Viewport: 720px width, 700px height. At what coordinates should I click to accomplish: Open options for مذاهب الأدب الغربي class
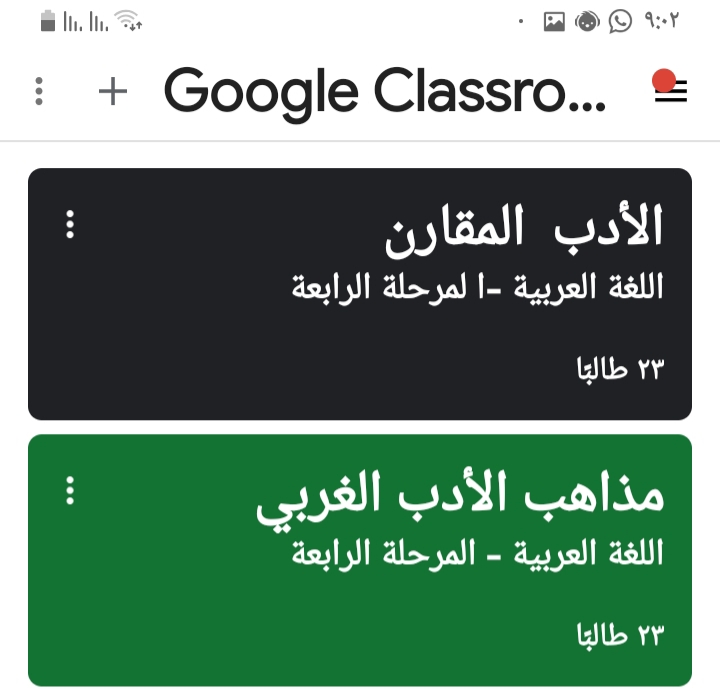tap(70, 491)
